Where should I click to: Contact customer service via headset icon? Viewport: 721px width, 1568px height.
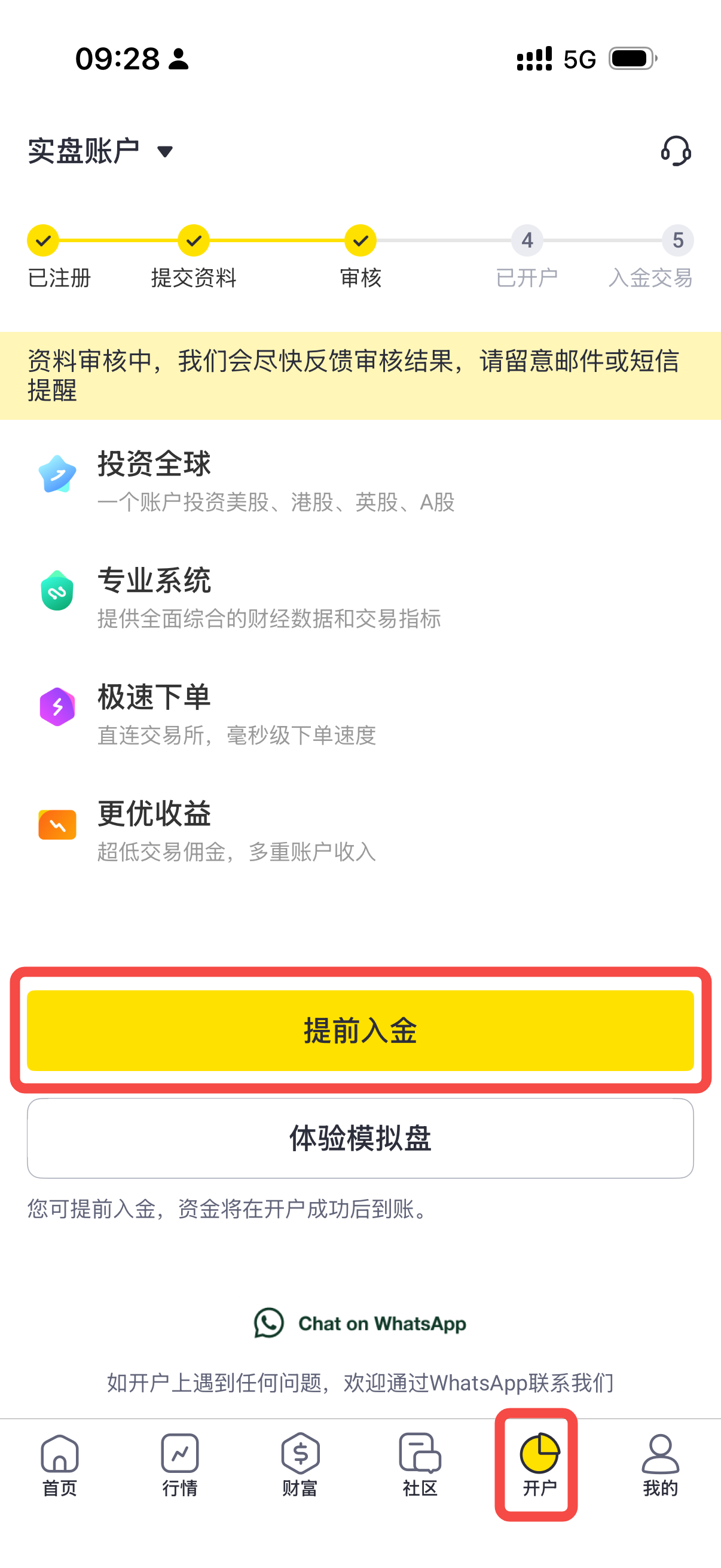(676, 151)
